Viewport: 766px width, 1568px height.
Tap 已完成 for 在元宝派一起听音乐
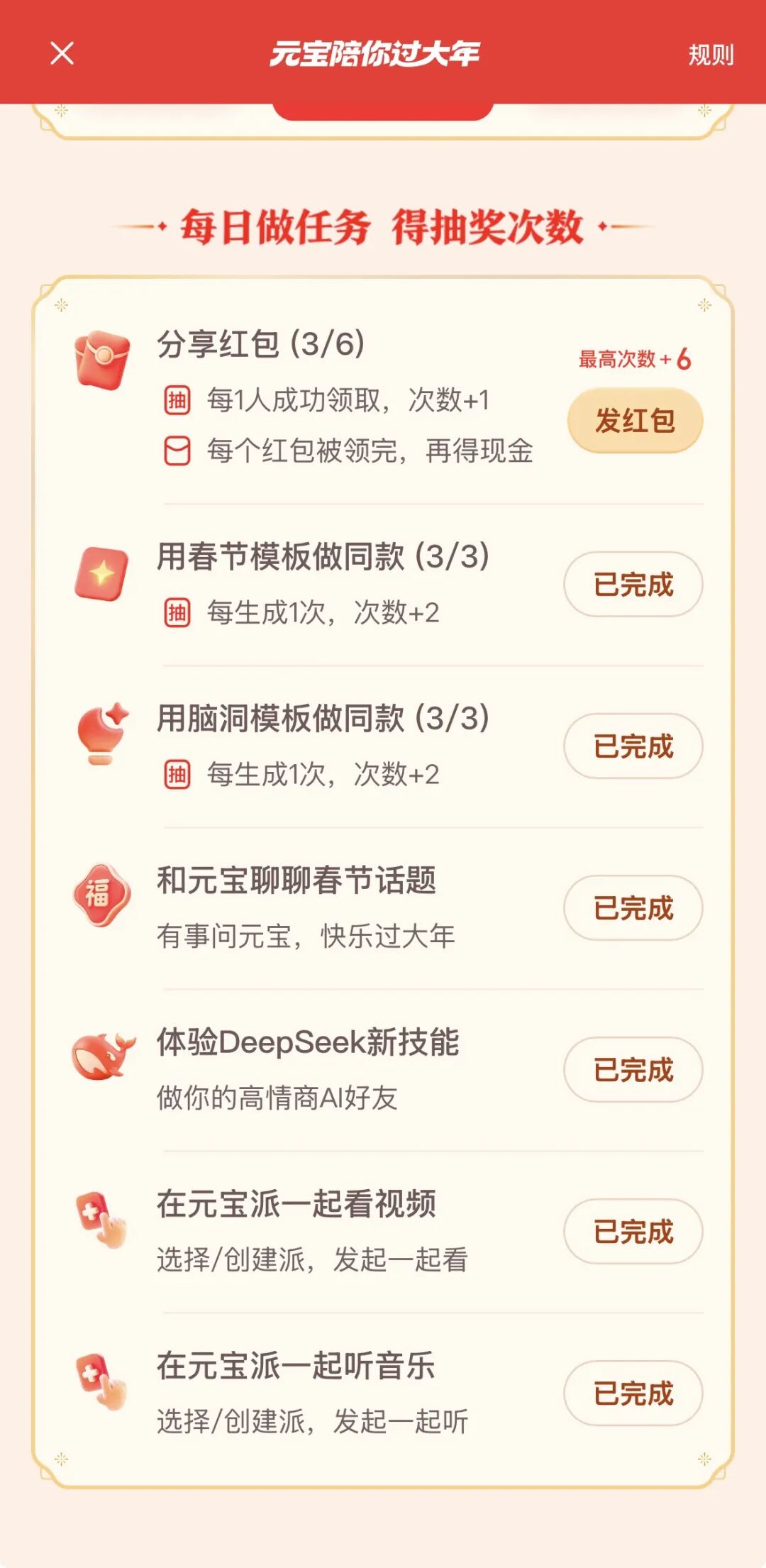pos(633,1393)
